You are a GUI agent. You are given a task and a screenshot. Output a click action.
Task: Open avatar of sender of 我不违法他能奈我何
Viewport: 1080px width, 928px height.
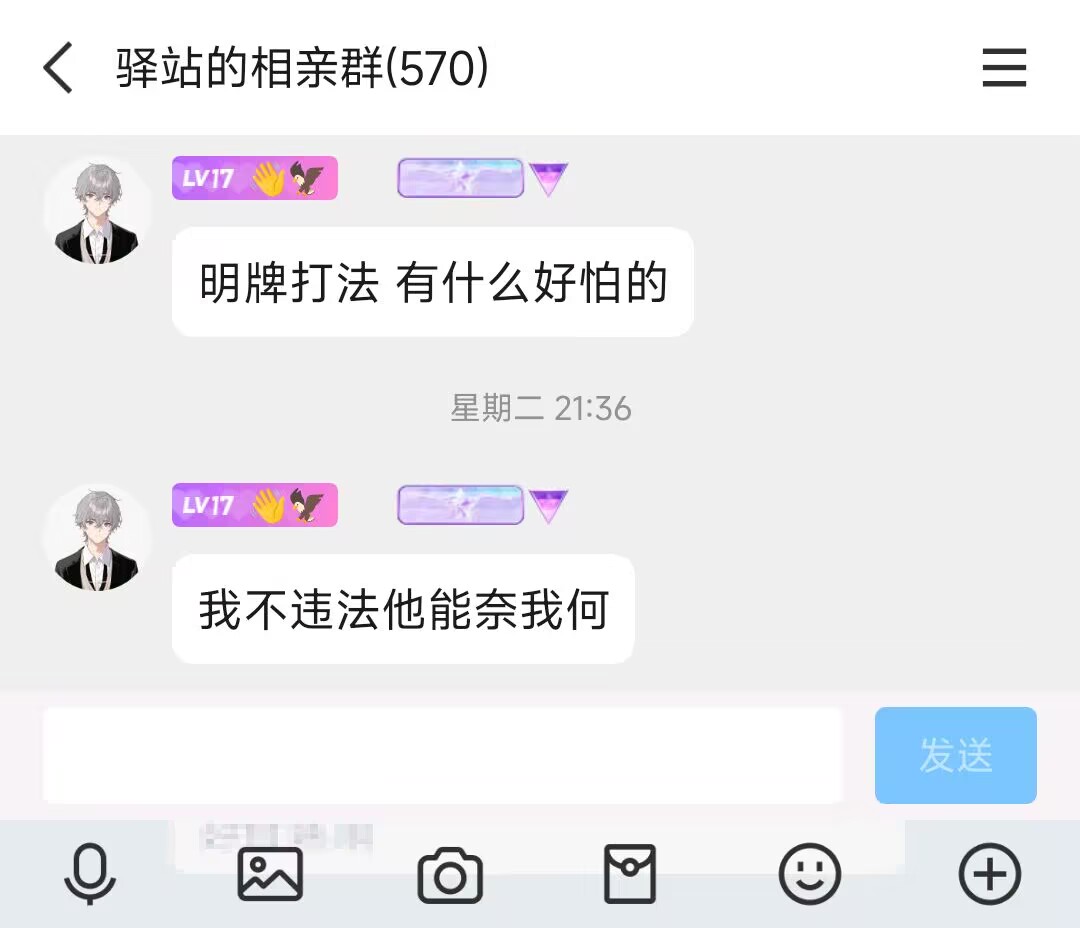[97, 538]
